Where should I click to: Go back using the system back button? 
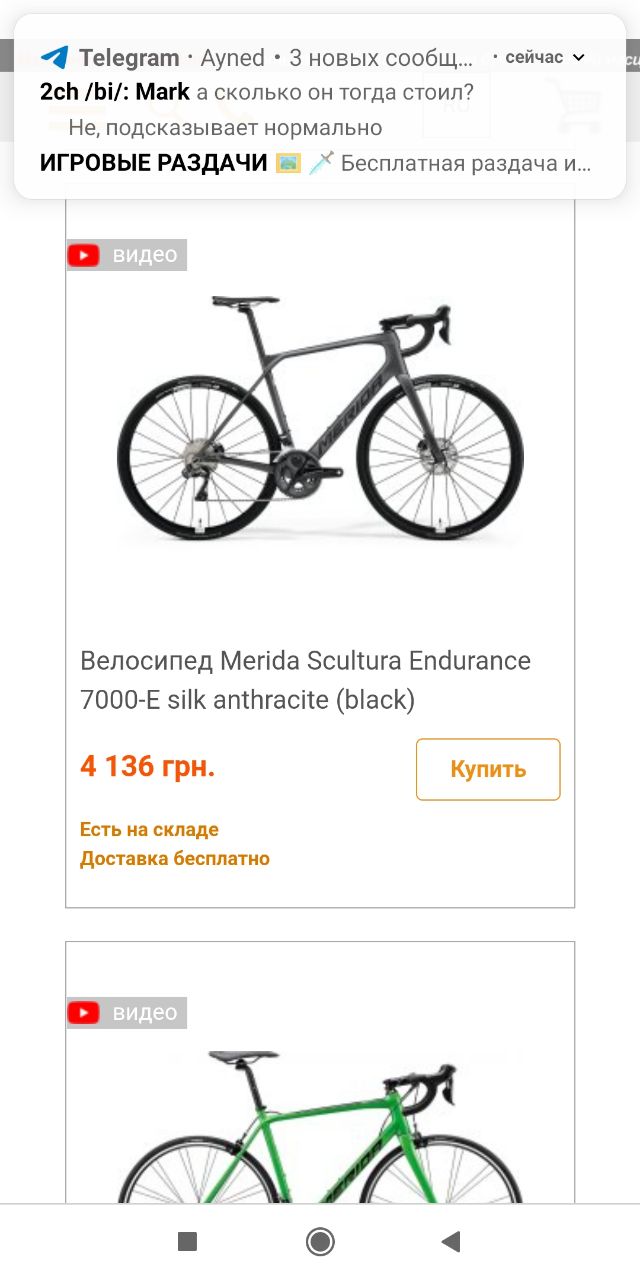(x=451, y=1242)
